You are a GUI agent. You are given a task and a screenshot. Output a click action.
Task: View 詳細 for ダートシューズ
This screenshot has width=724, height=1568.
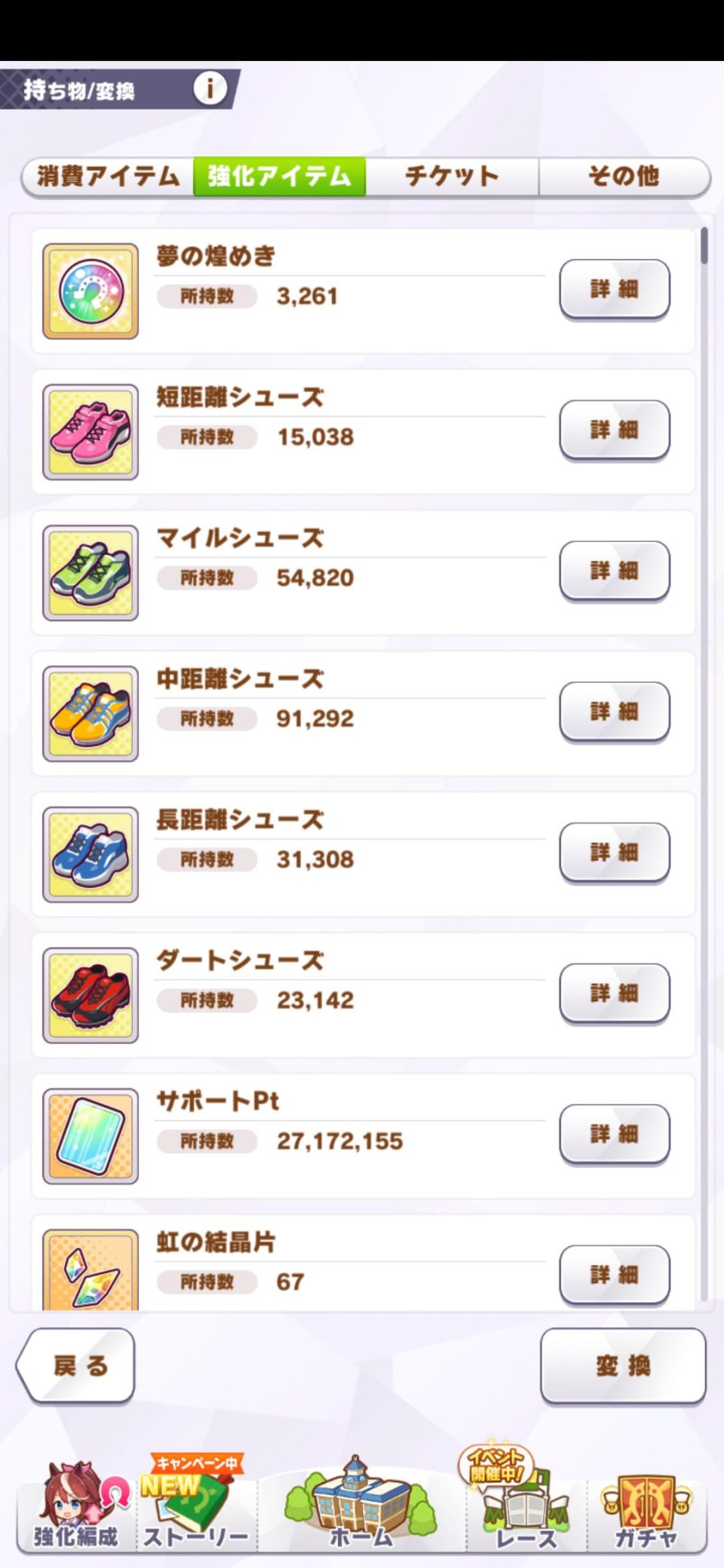point(614,994)
